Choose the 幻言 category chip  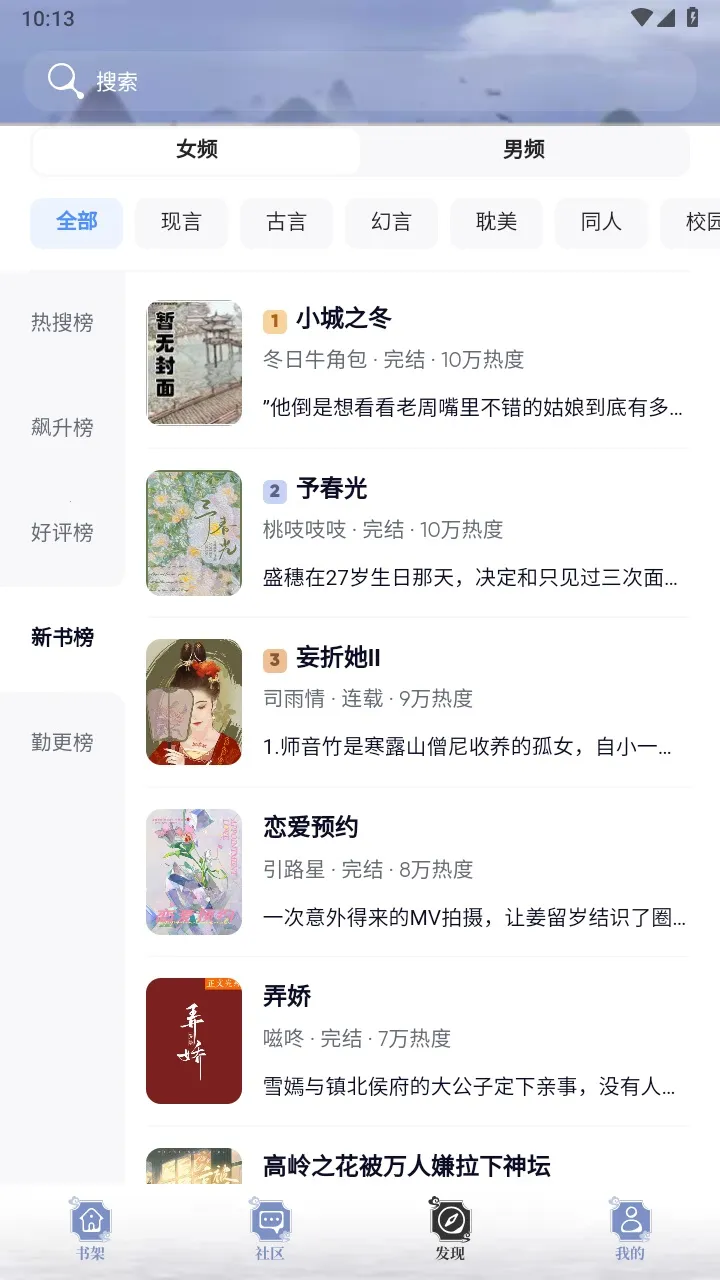(x=391, y=222)
